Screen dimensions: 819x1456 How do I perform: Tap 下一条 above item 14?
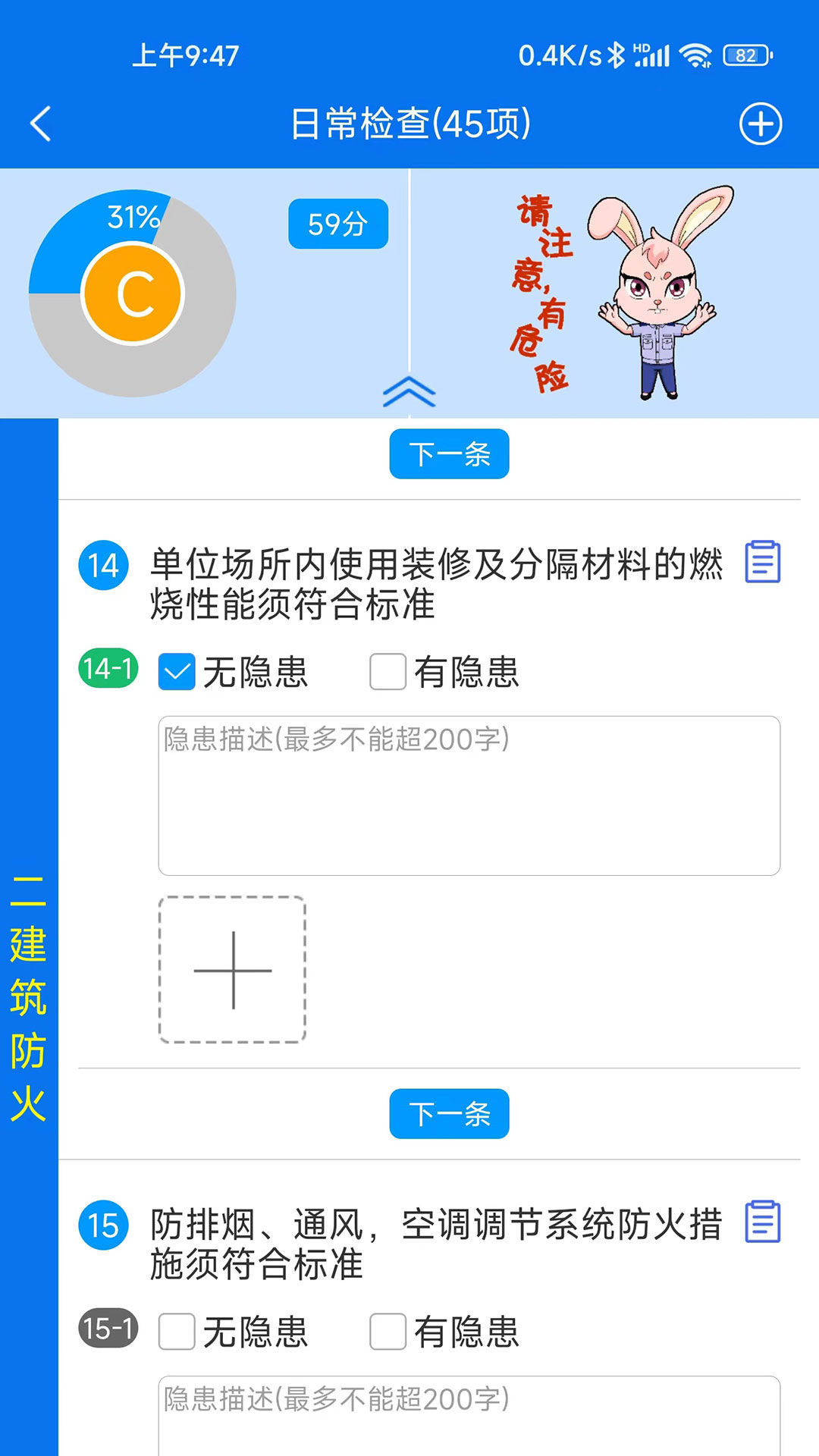tap(449, 454)
